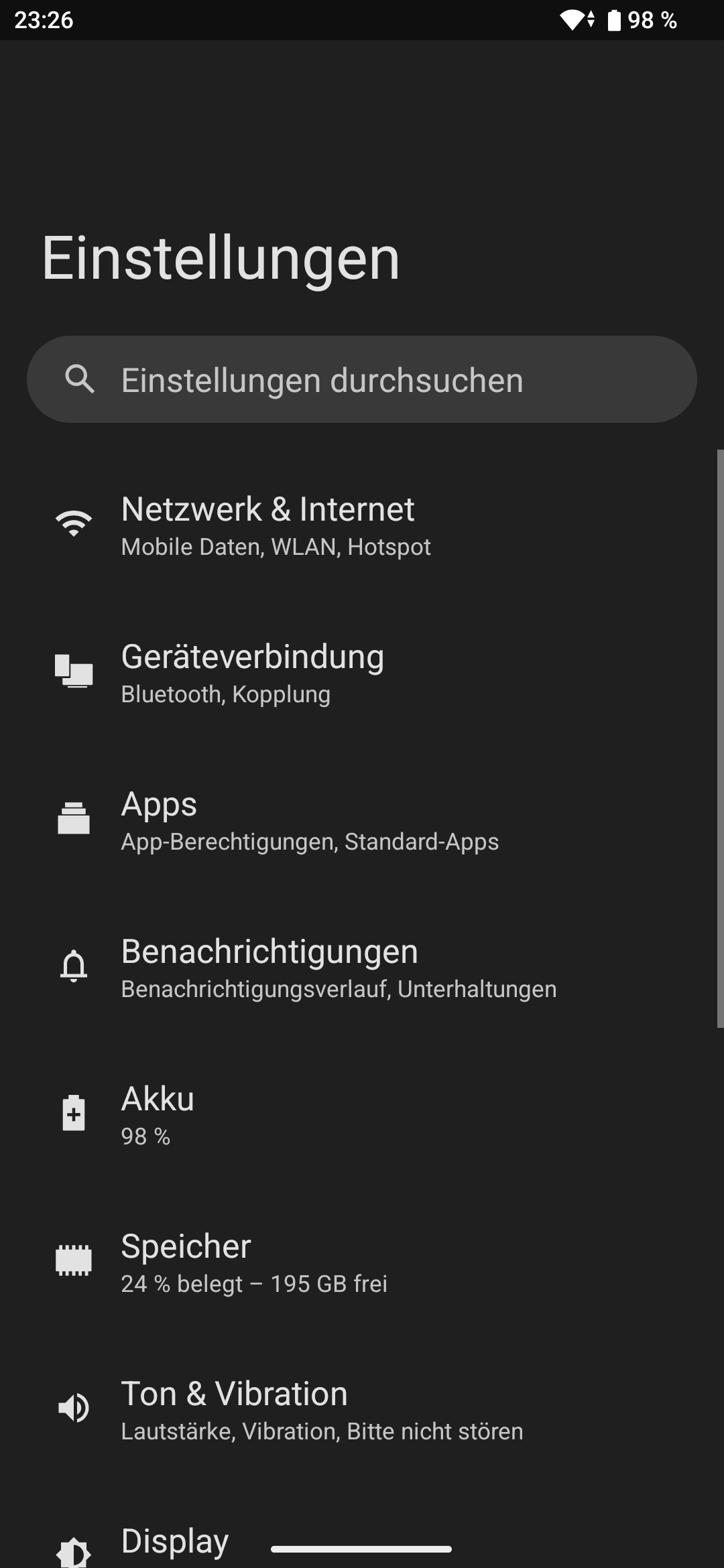Open Benachrichtigungen settings

coord(362,968)
